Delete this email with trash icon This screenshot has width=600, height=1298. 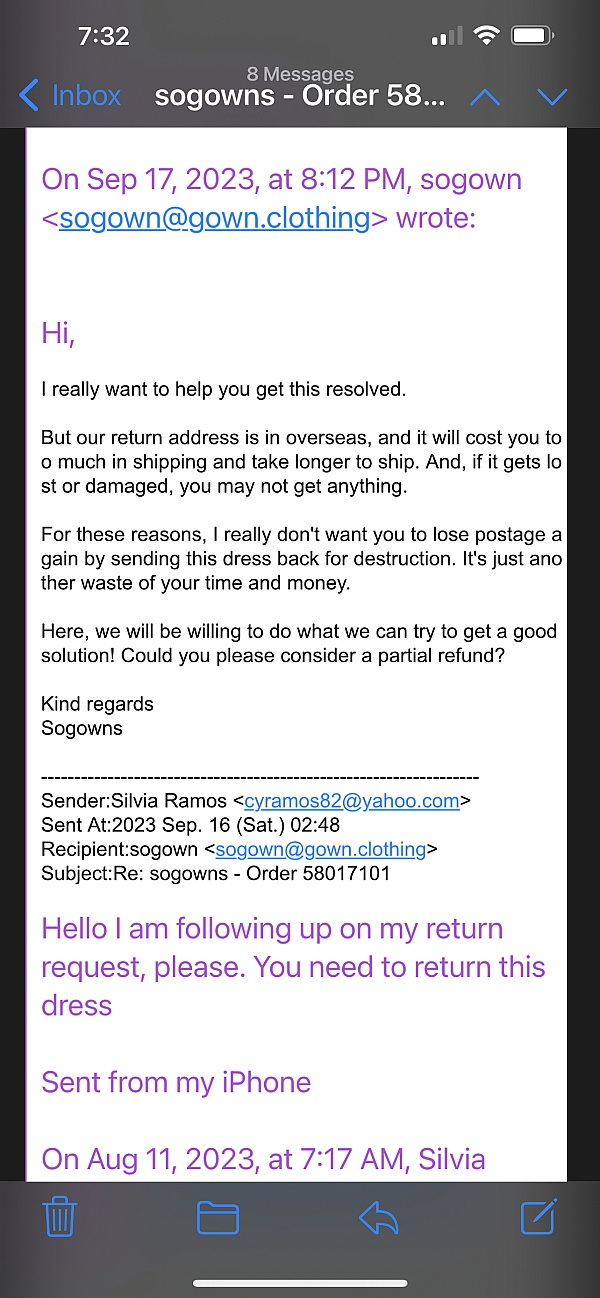click(60, 1217)
